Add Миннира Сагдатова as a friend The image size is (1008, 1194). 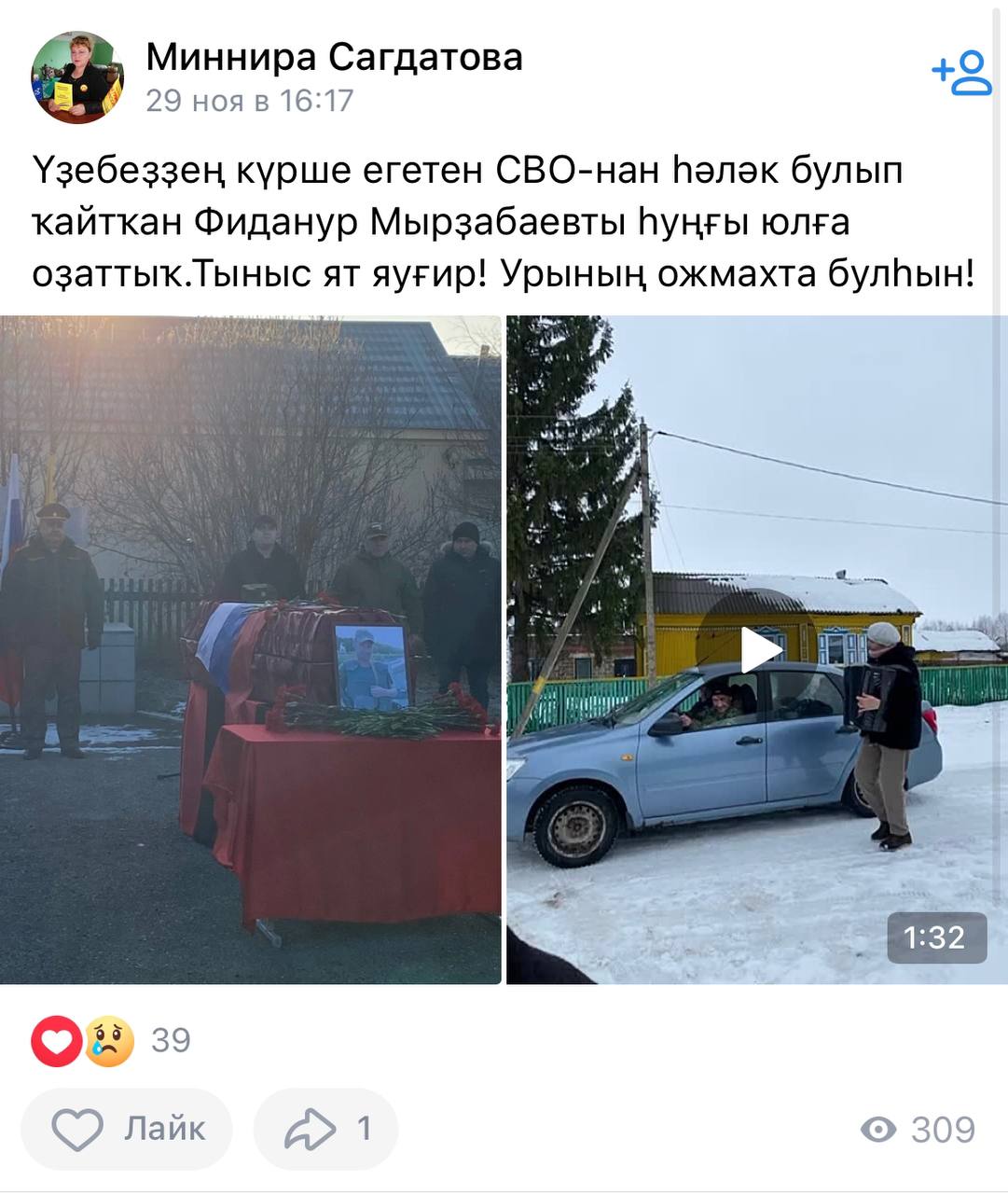click(961, 73)
